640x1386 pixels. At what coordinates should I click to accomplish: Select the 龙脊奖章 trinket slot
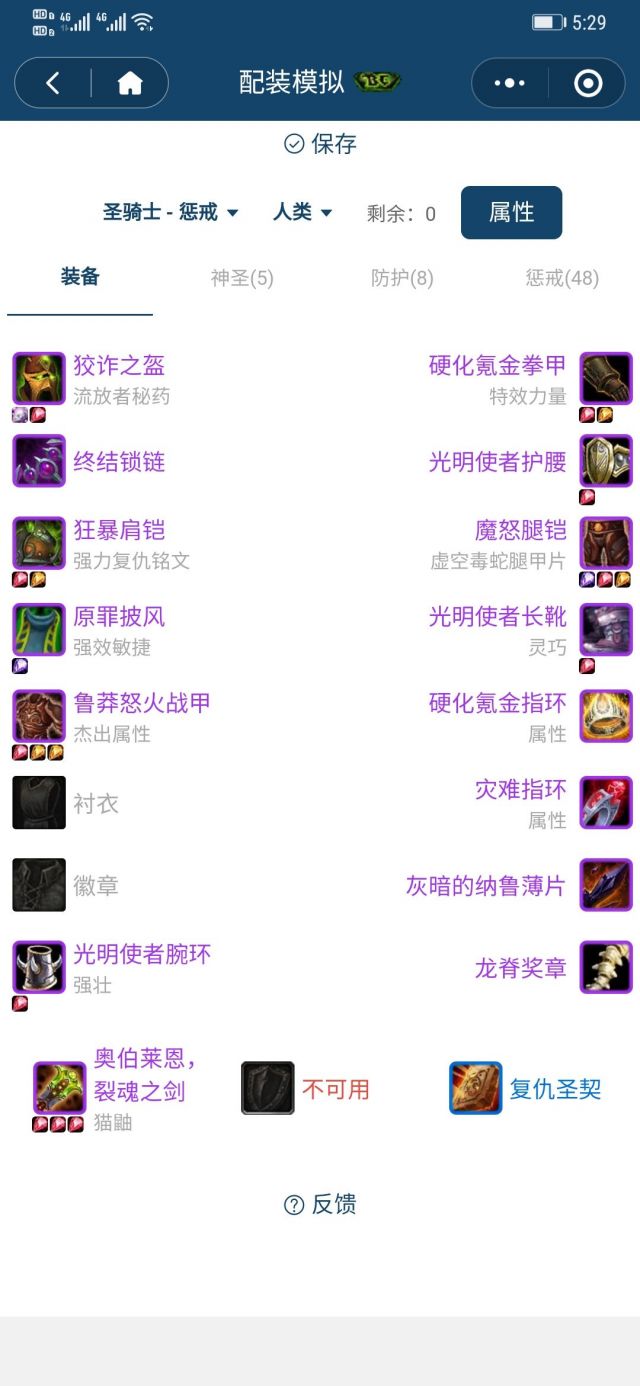point(520,968)
